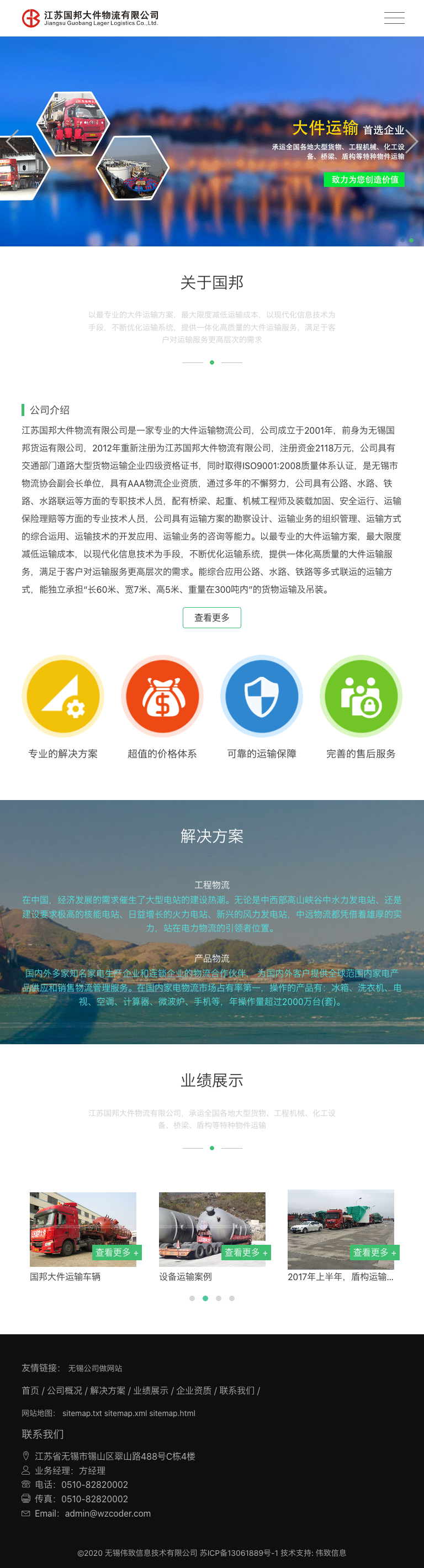Select the first carousel page dot
Image resolution: width=424 pixels, height=1568 pixels.
coord(192,1298)
